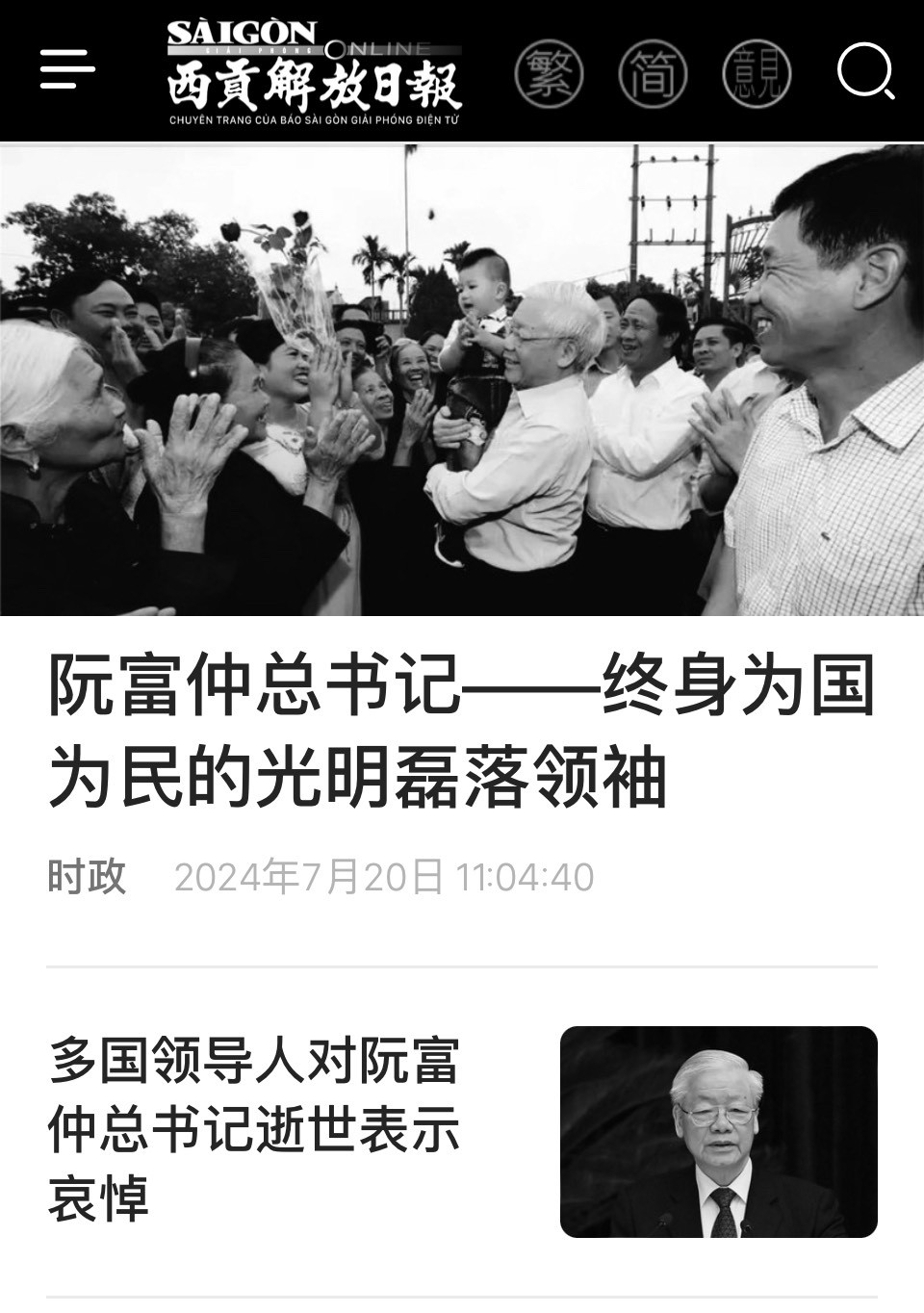The image size is (924, 1313).
Task: Switch to Traditional Chinese (繁)
Action: point(549,73)
